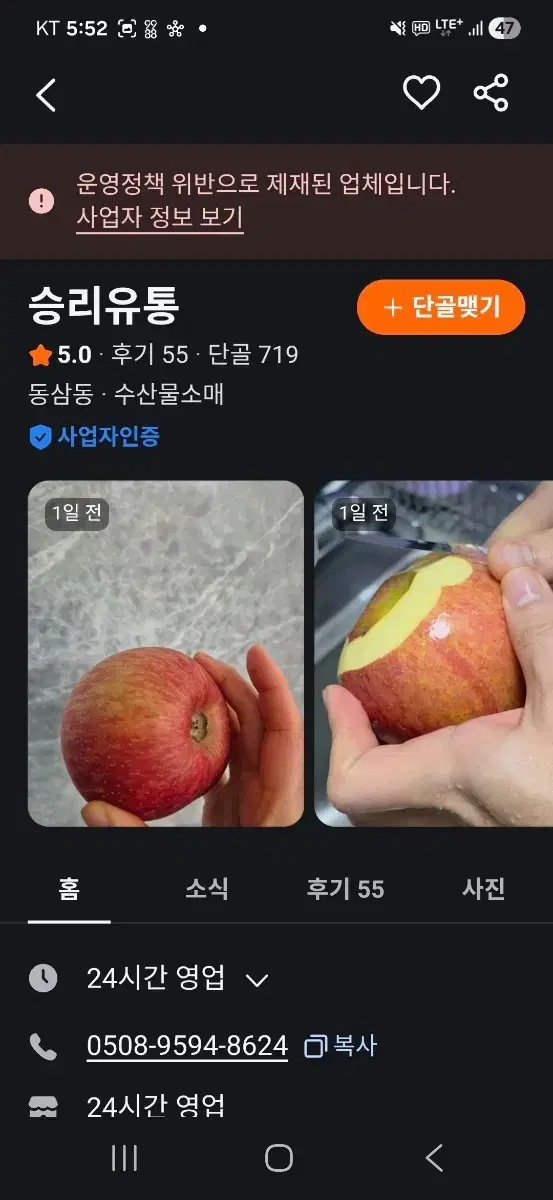This screenshot has height=1200, width=553.
Task: Switch to the 소식 tab
Action: (x=207, y=889)
